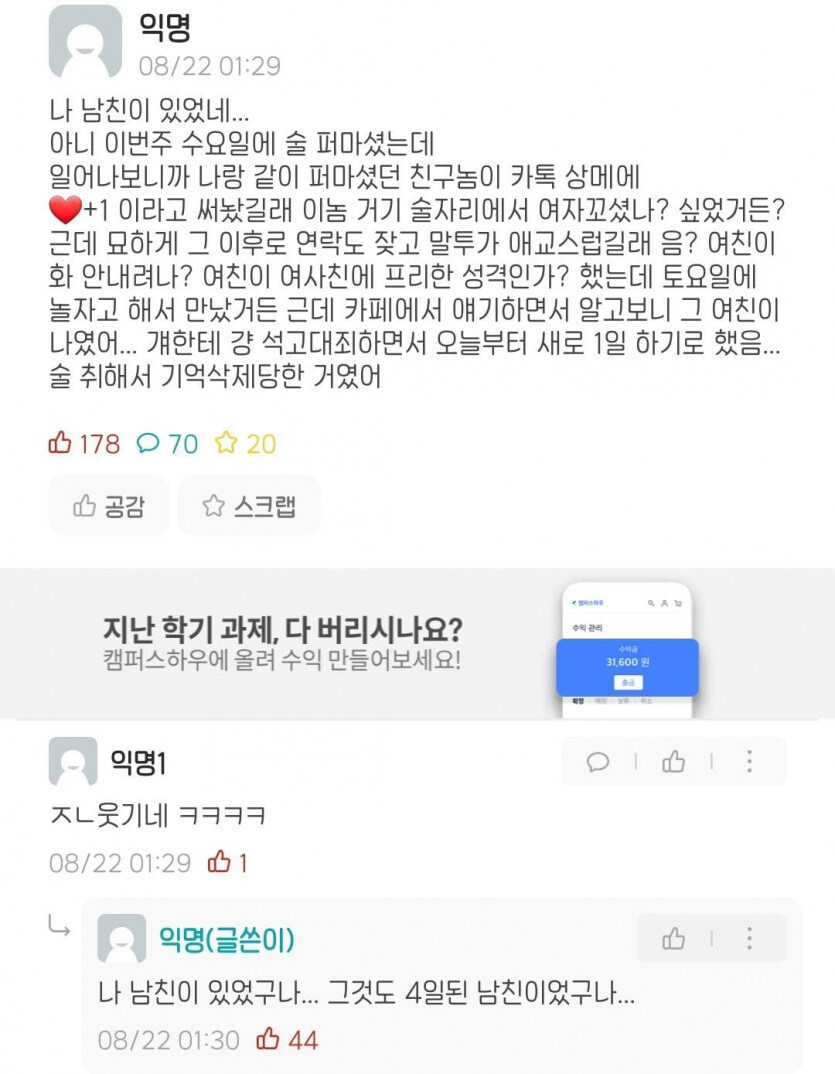The width and height of the screenshot is (835, 1074).
Task: Tap the reply speech bubble on 익명1's comment
Action: tap(598, 762)
